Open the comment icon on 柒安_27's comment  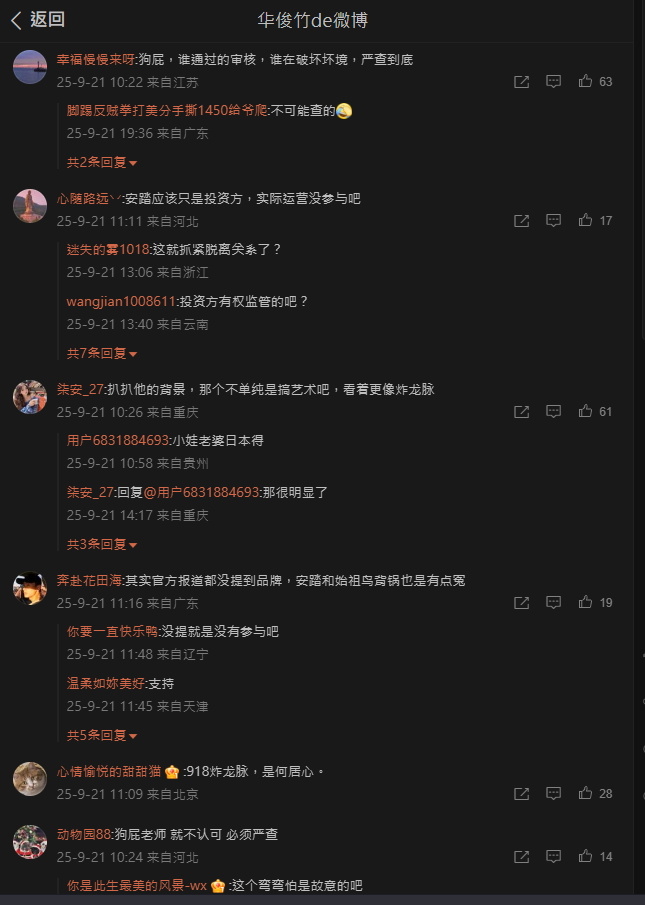[553, 412]
